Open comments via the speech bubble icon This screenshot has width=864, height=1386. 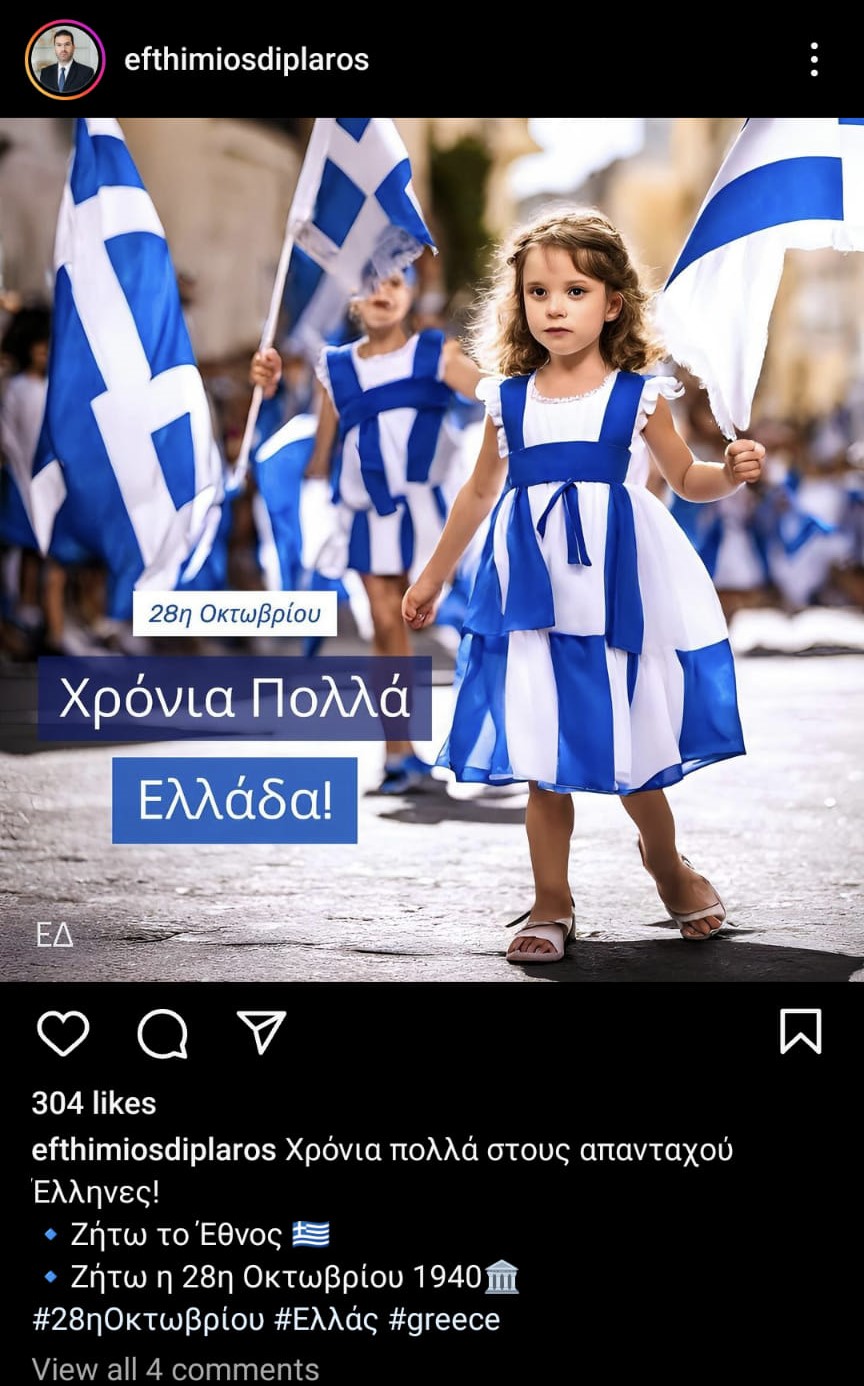coord(162,1032)
